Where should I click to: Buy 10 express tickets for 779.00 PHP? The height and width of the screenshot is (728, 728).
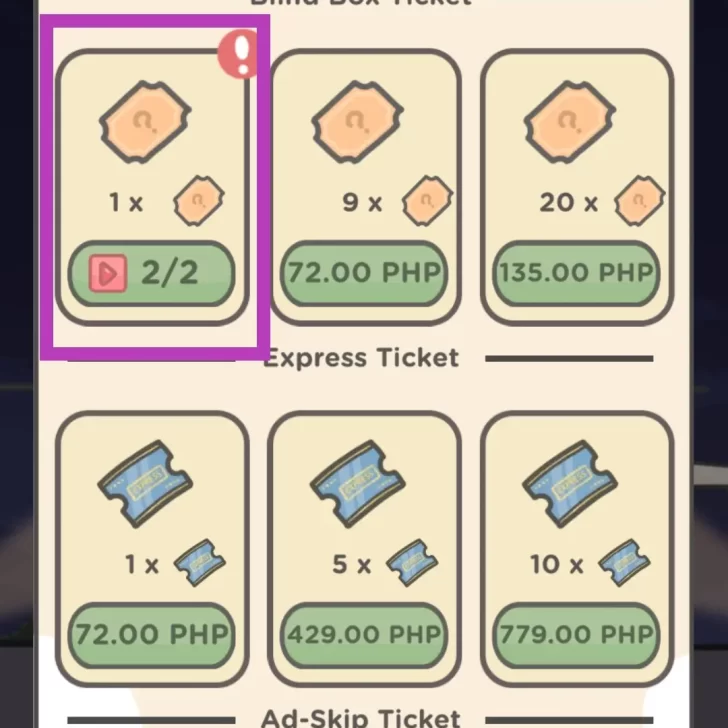575,634
